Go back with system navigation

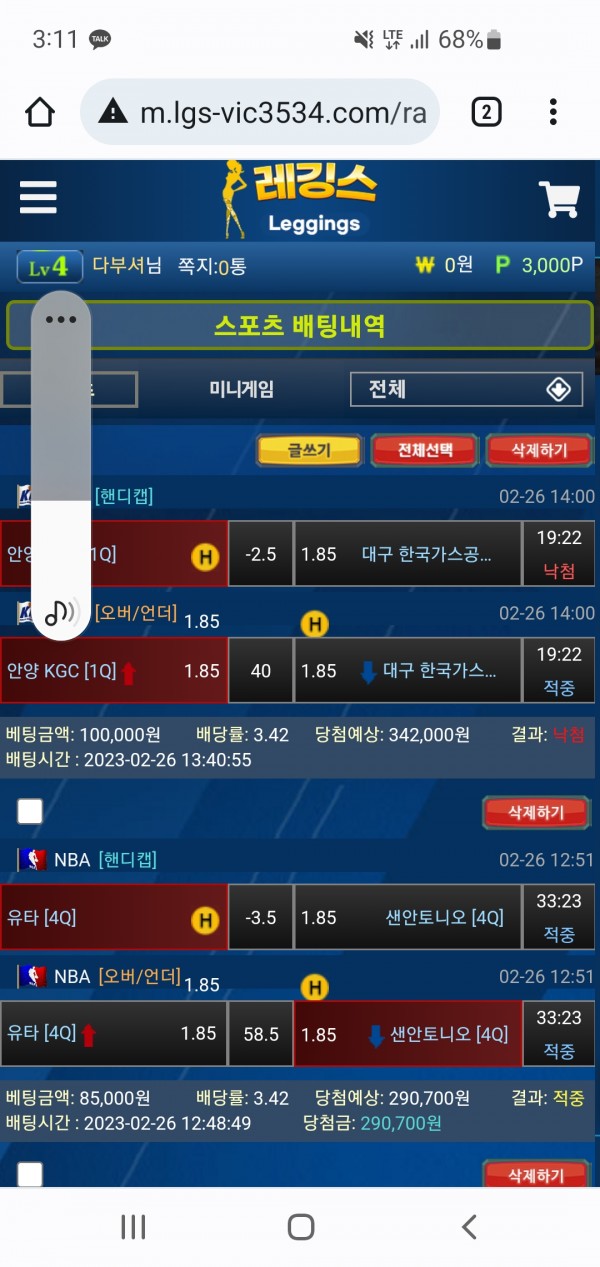(x=468, y=1227)
